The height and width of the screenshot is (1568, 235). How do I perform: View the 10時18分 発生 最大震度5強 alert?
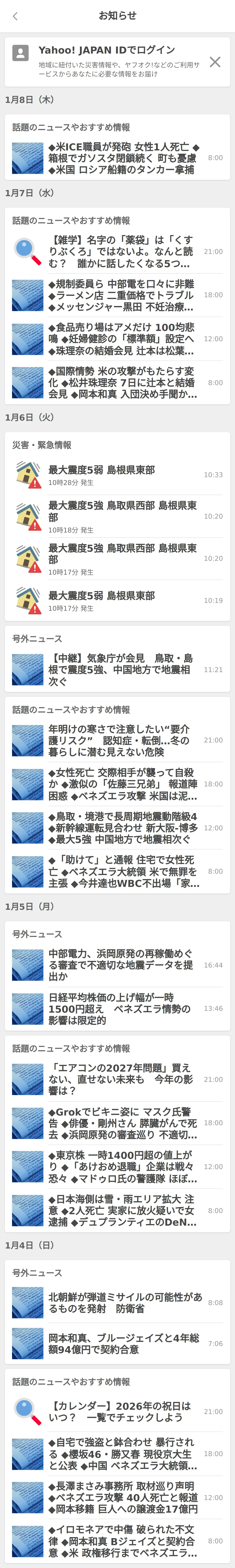(122, 516)
